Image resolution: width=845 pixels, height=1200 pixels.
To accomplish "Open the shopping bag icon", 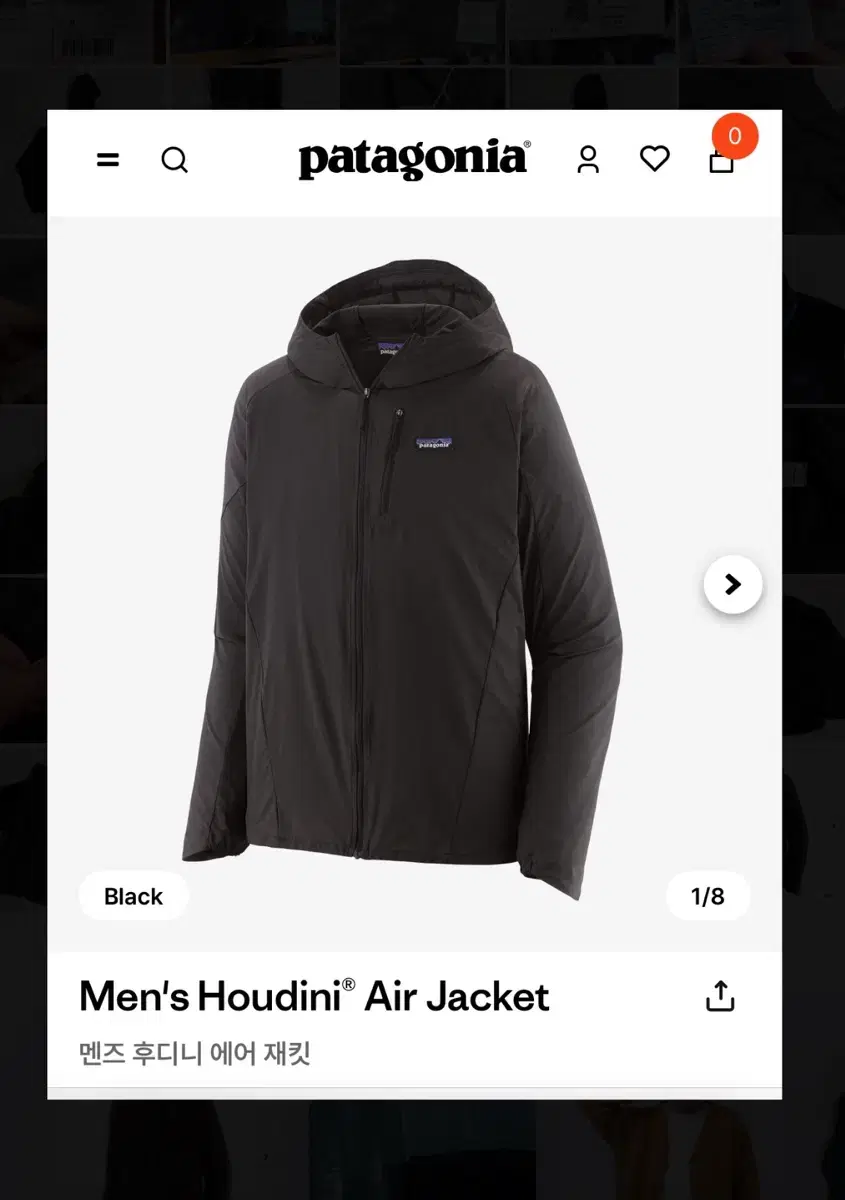I will (x=721, y=161).
